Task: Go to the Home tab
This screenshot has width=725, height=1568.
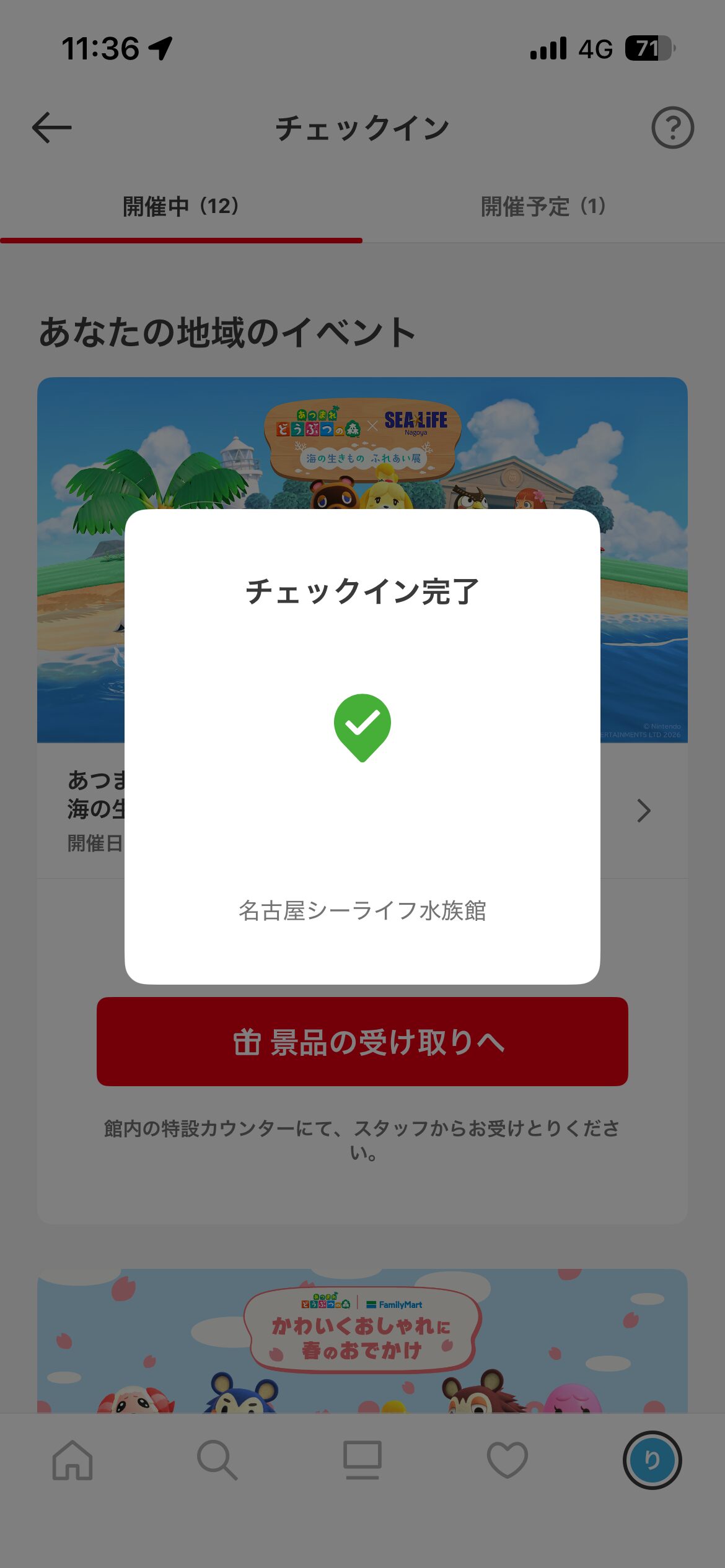Action: [72, 1460]
